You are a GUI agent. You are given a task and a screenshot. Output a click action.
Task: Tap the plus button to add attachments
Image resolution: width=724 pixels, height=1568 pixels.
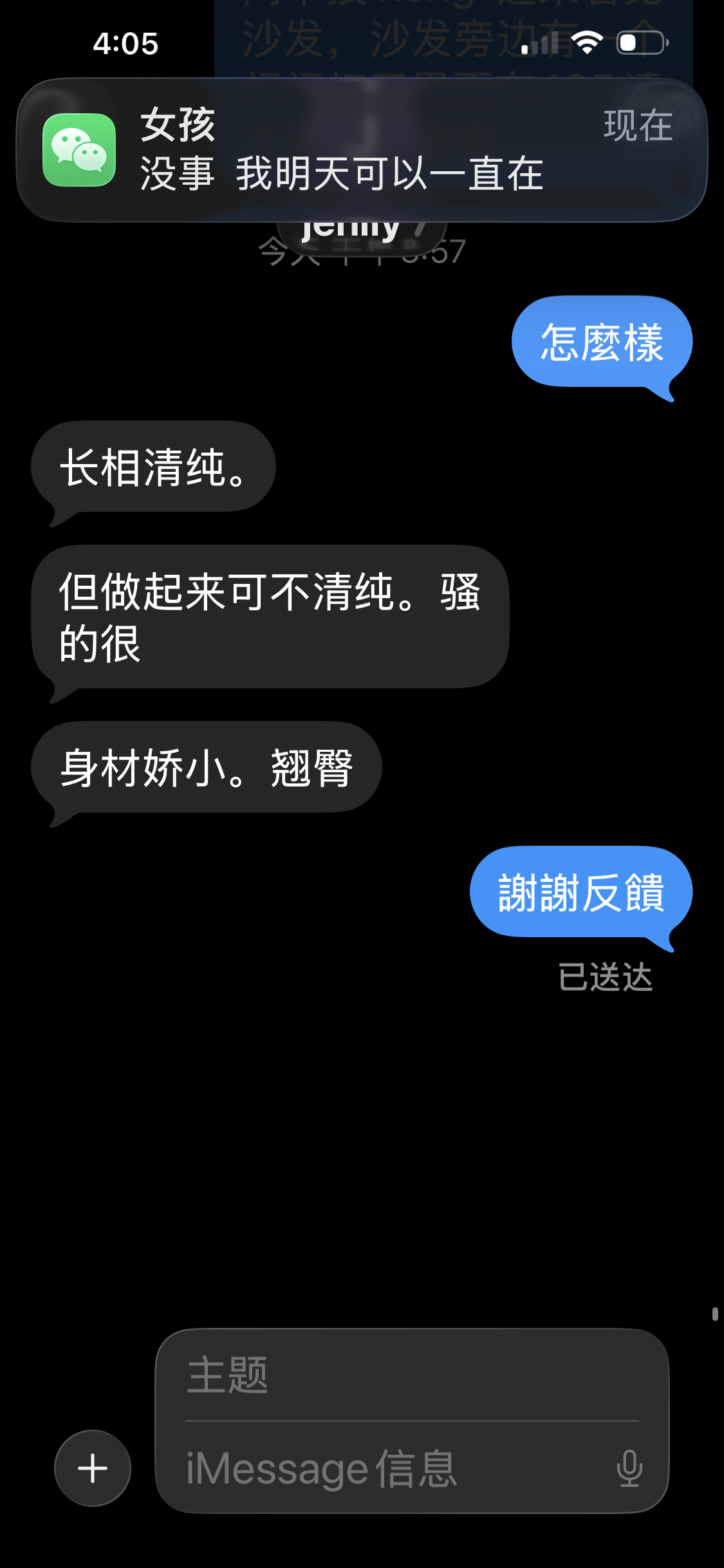[x=93, y=1468]
